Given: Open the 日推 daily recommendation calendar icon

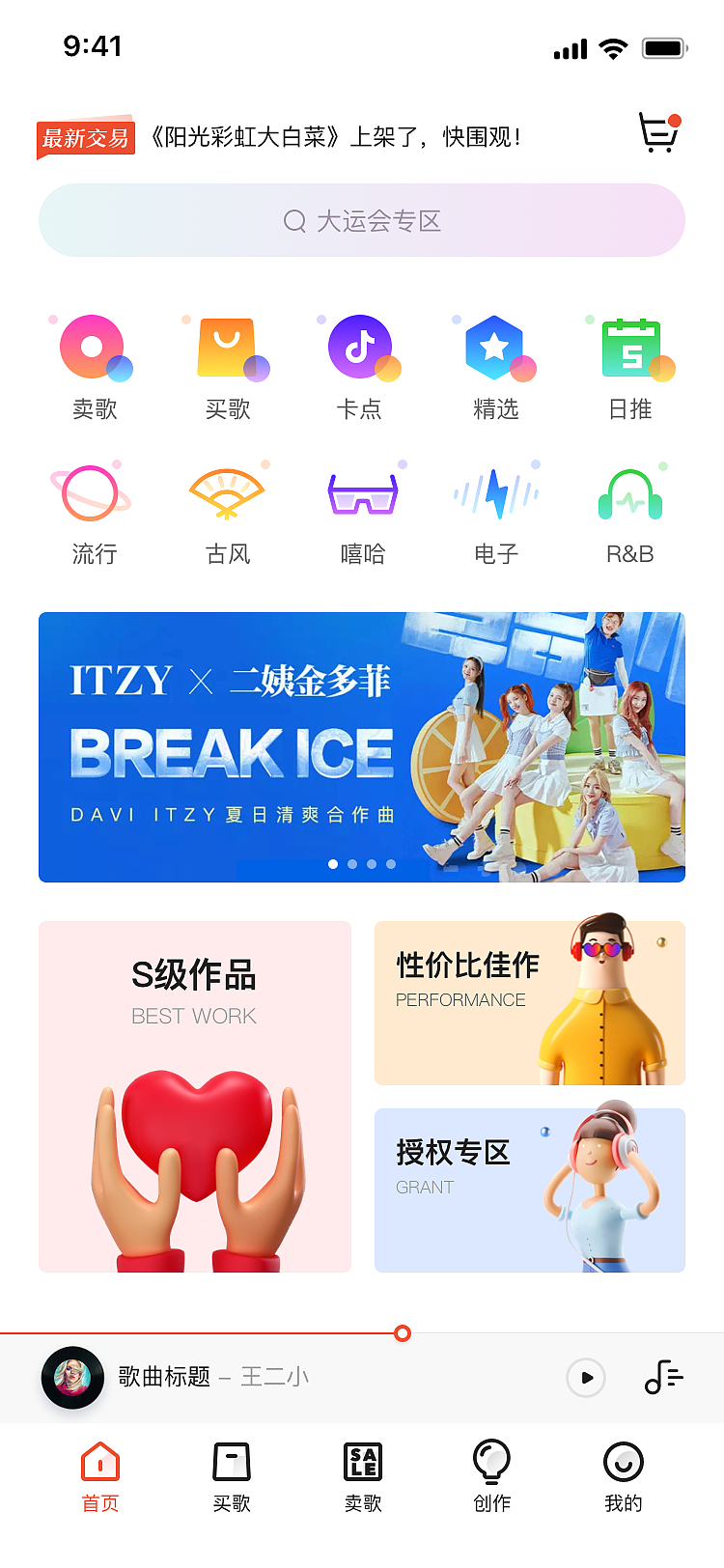Looking at the screenshot, I should point(630,346).
